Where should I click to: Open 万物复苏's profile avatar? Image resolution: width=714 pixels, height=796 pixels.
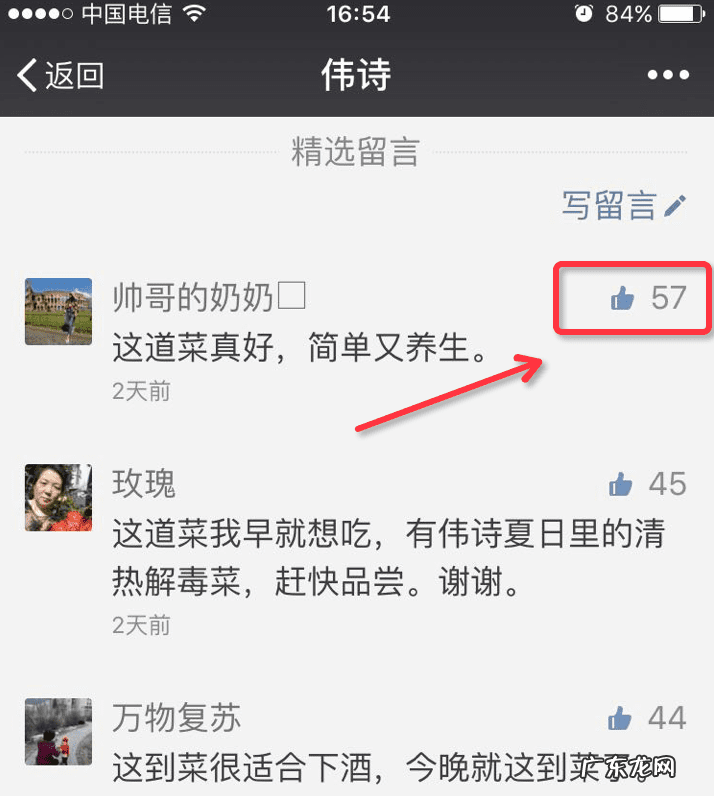[x=58, y=731]
